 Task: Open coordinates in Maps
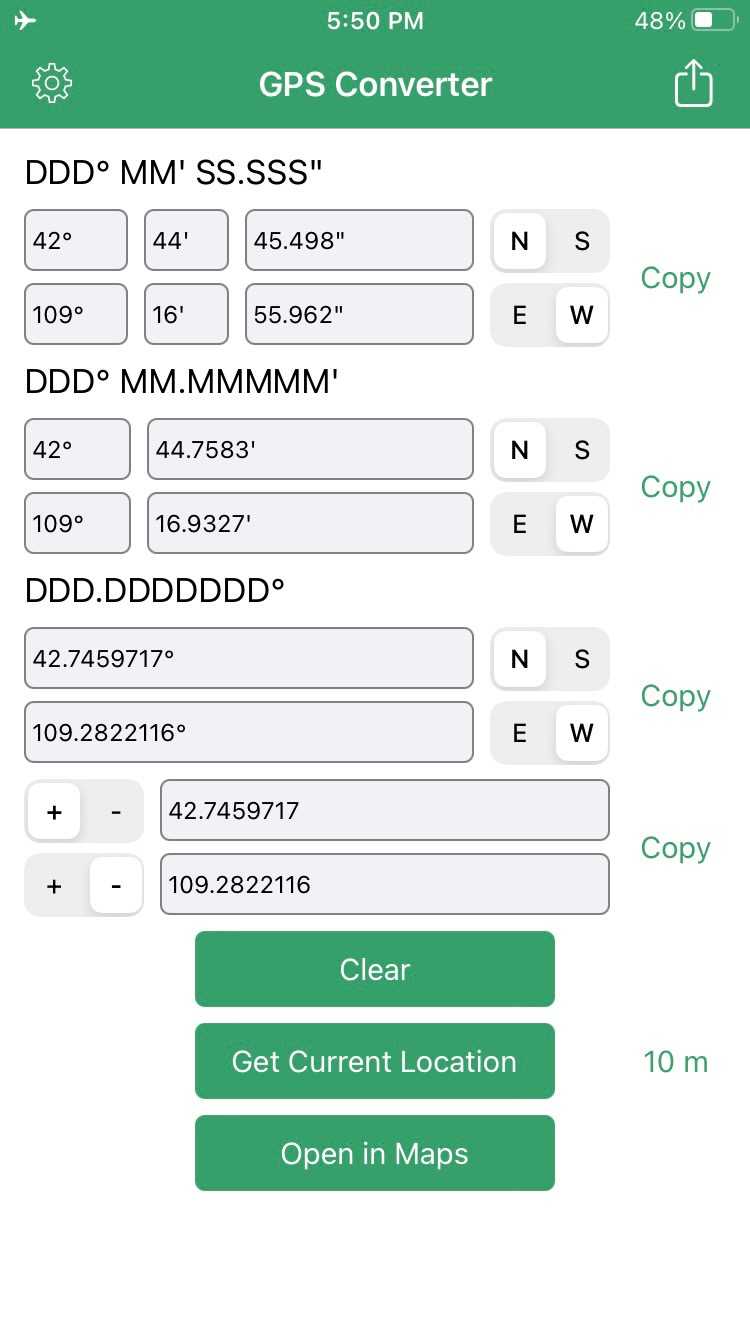(x=375, y=1153)
